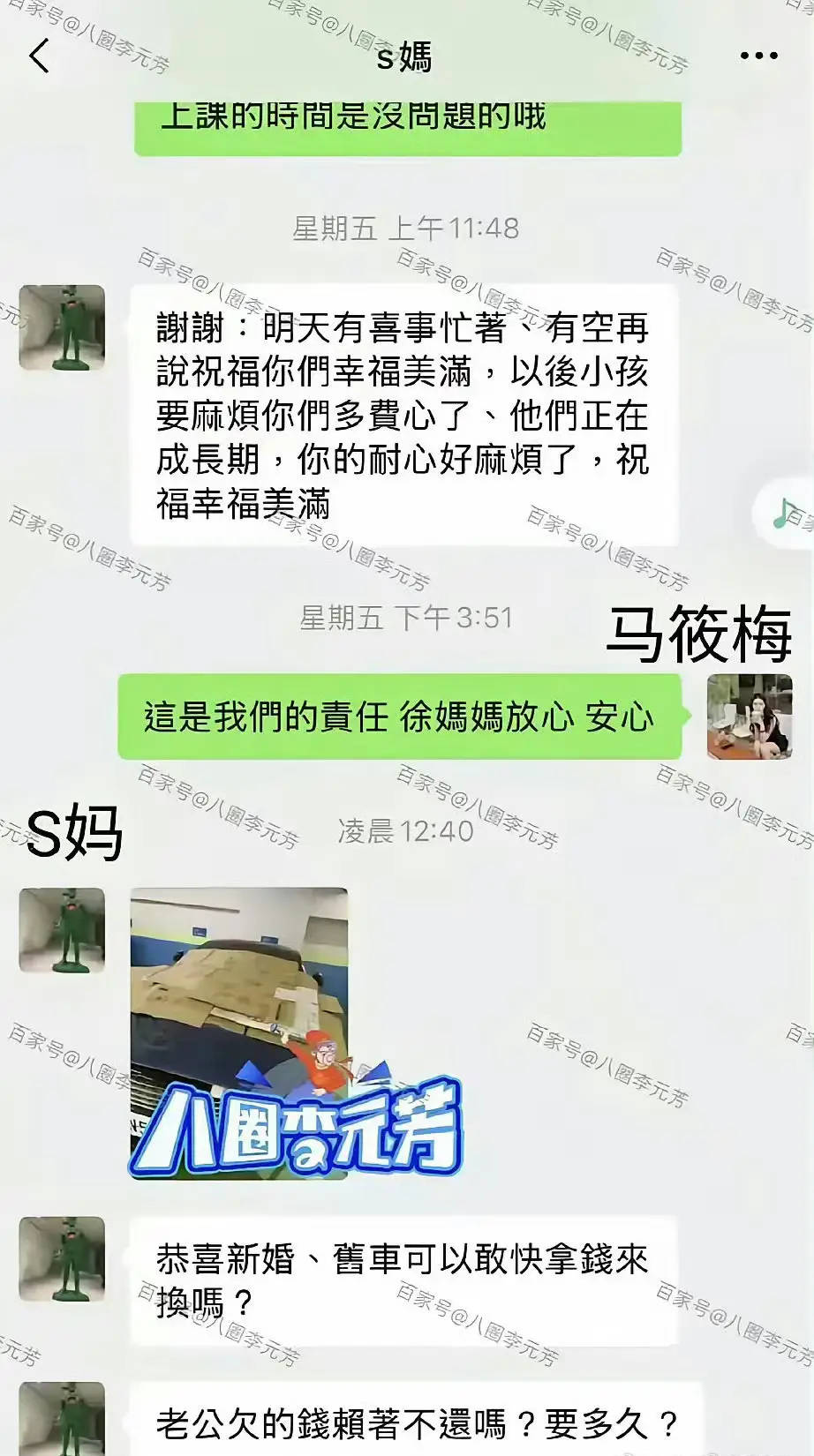The image size is (814, 1456).
Task: View the car photo message
Action: point(238,1032)
